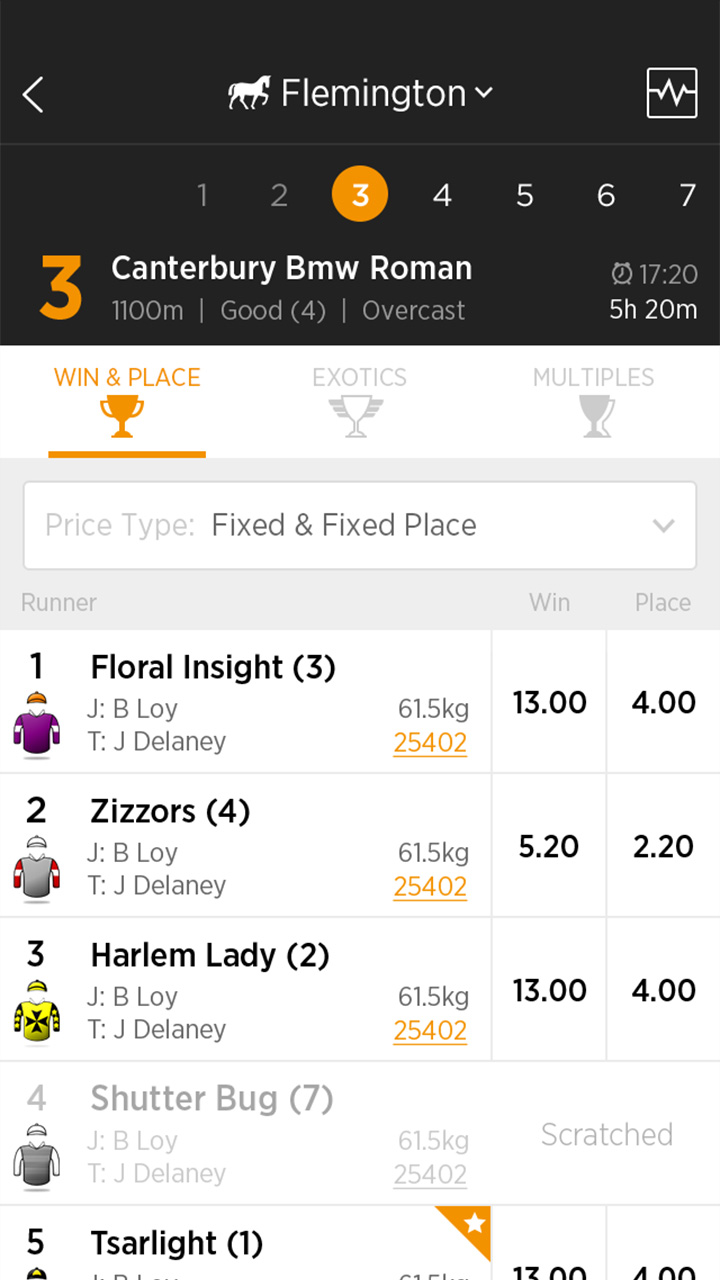The height and width of the screenshot is (1280, 720).
Task: Open the live stats graph icon
Action: (671, 94)
